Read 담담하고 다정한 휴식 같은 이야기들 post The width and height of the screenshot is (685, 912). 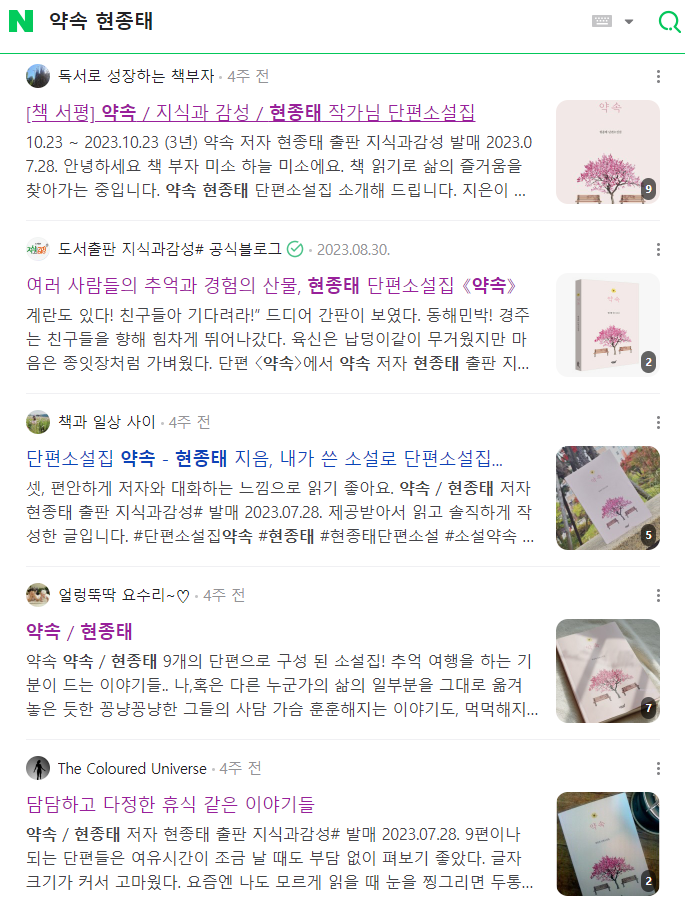(x=170, y=804)
